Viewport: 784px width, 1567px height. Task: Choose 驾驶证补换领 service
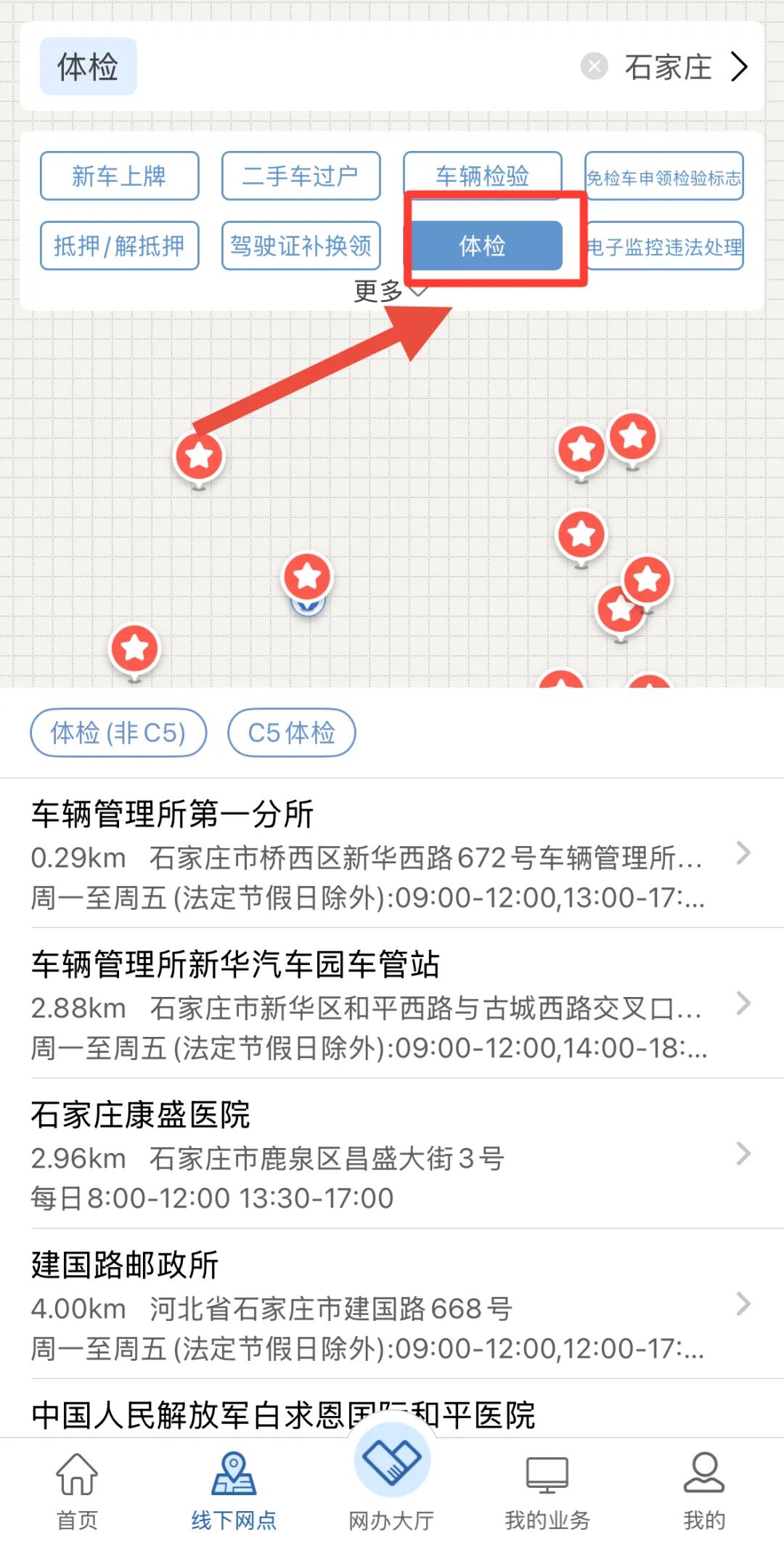click(301, 245)
